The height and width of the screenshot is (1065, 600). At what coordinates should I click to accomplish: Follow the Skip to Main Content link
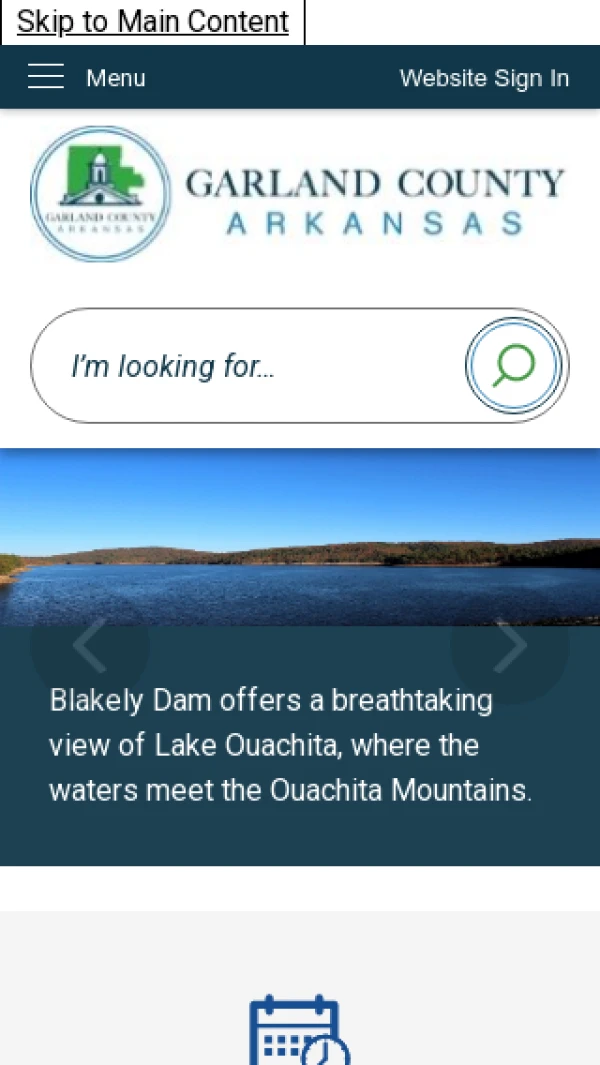click(153, 21)
